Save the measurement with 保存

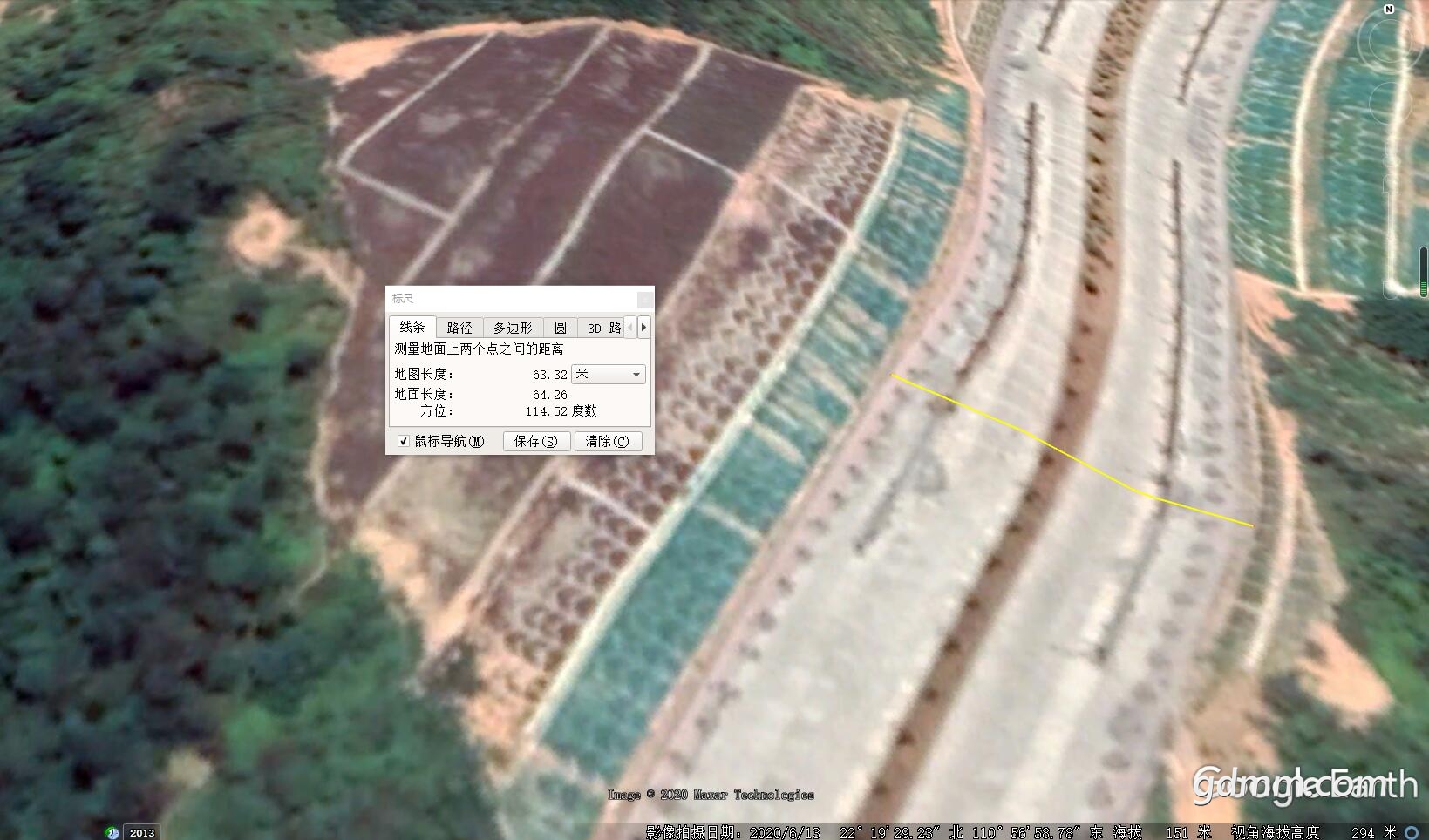(535, 441)
